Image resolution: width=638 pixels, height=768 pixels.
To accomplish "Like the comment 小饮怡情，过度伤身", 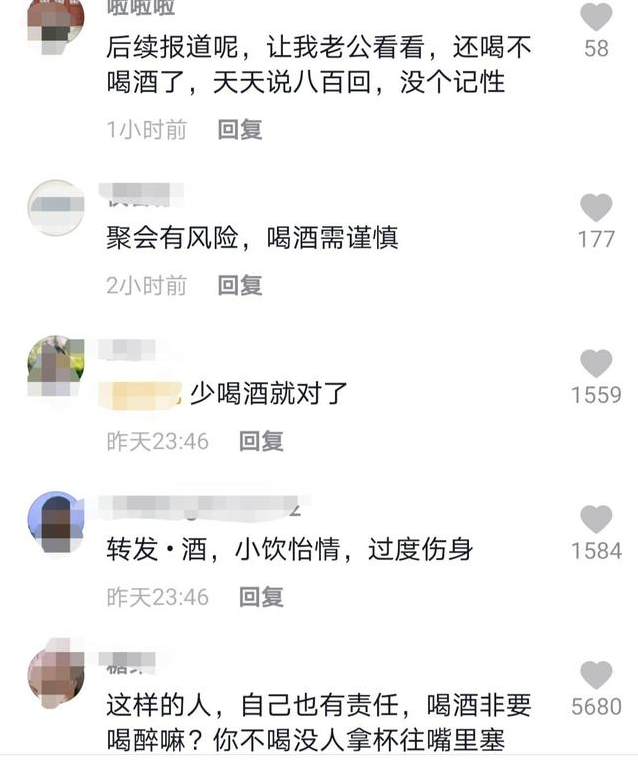I will [596, 519].
